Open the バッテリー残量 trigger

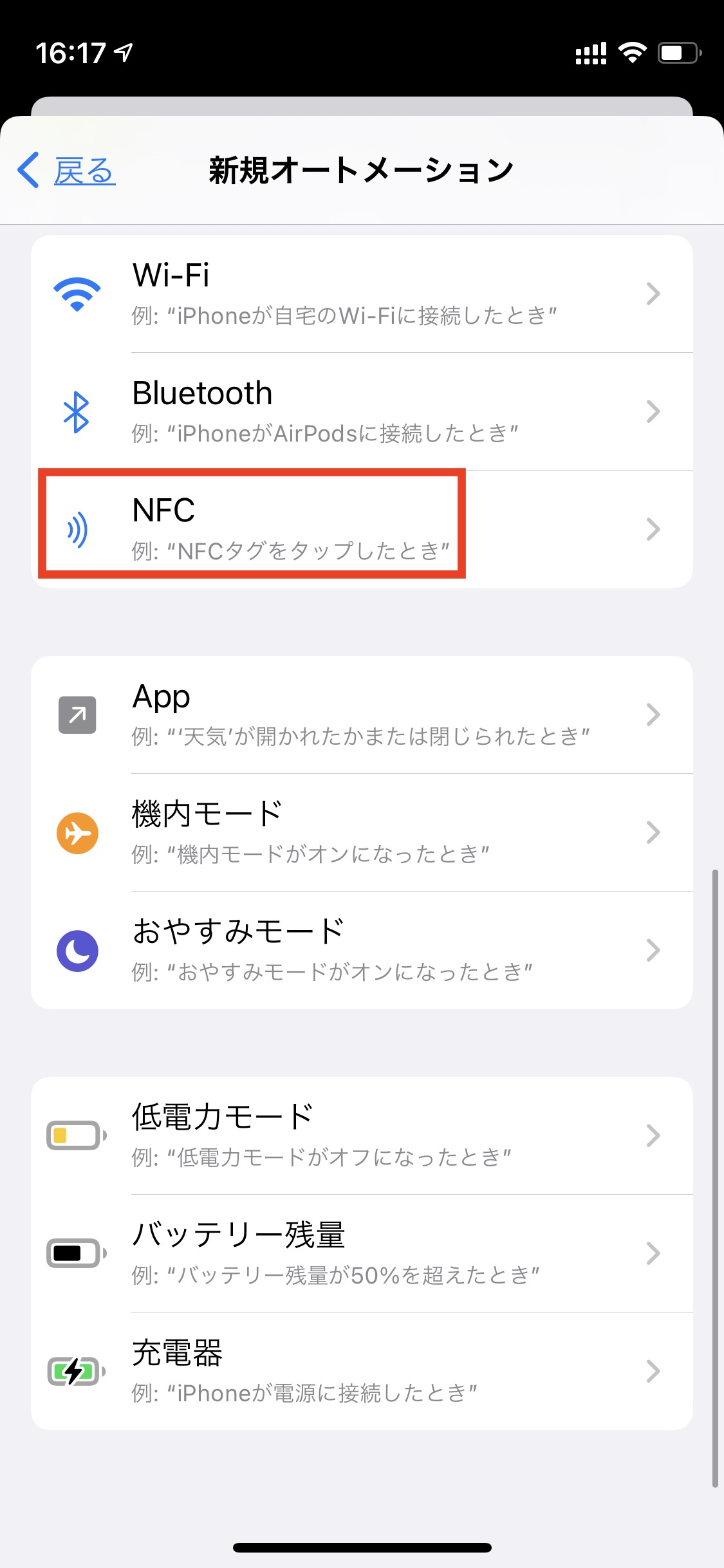(362, 1254)
